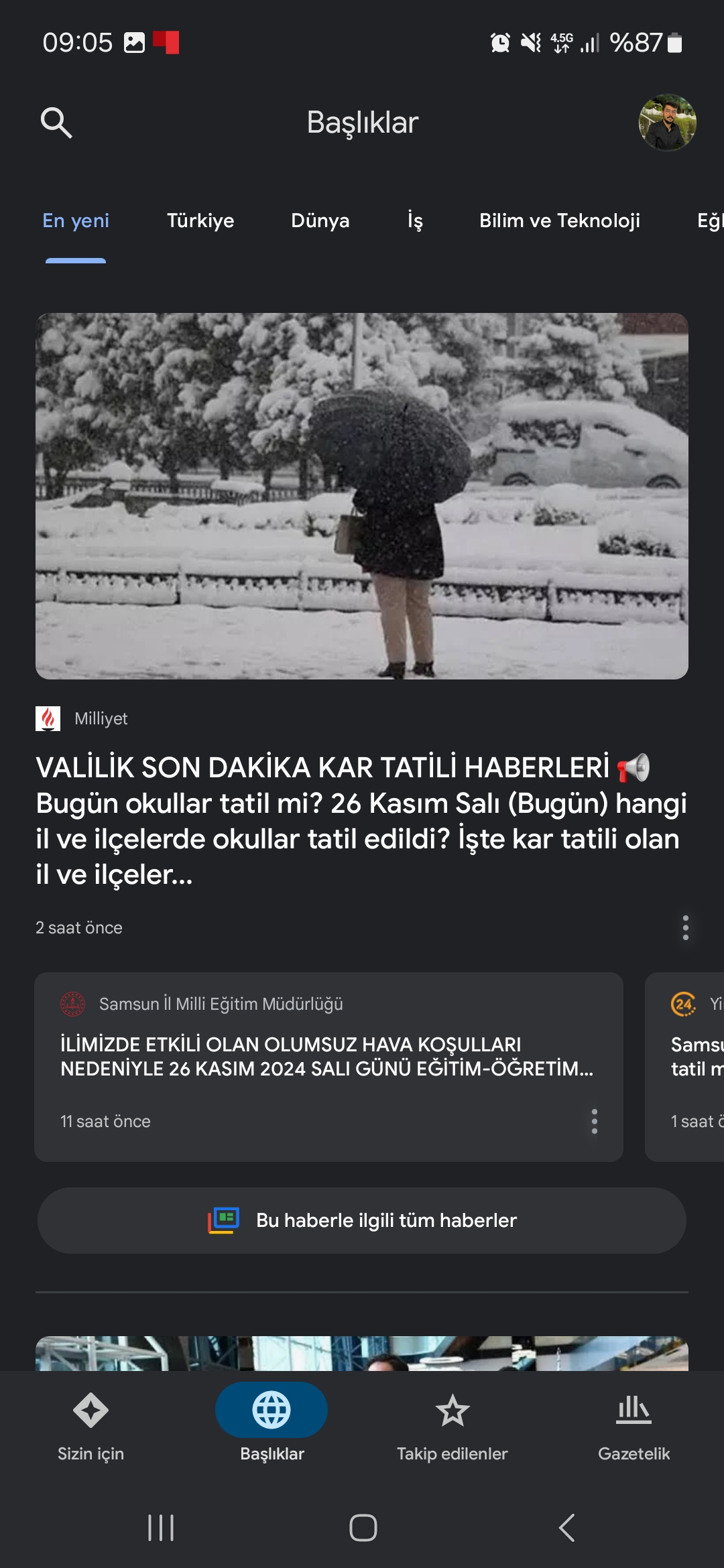Select the Dünya tab
724x1568 pixels.
click(x=320, y=220)
